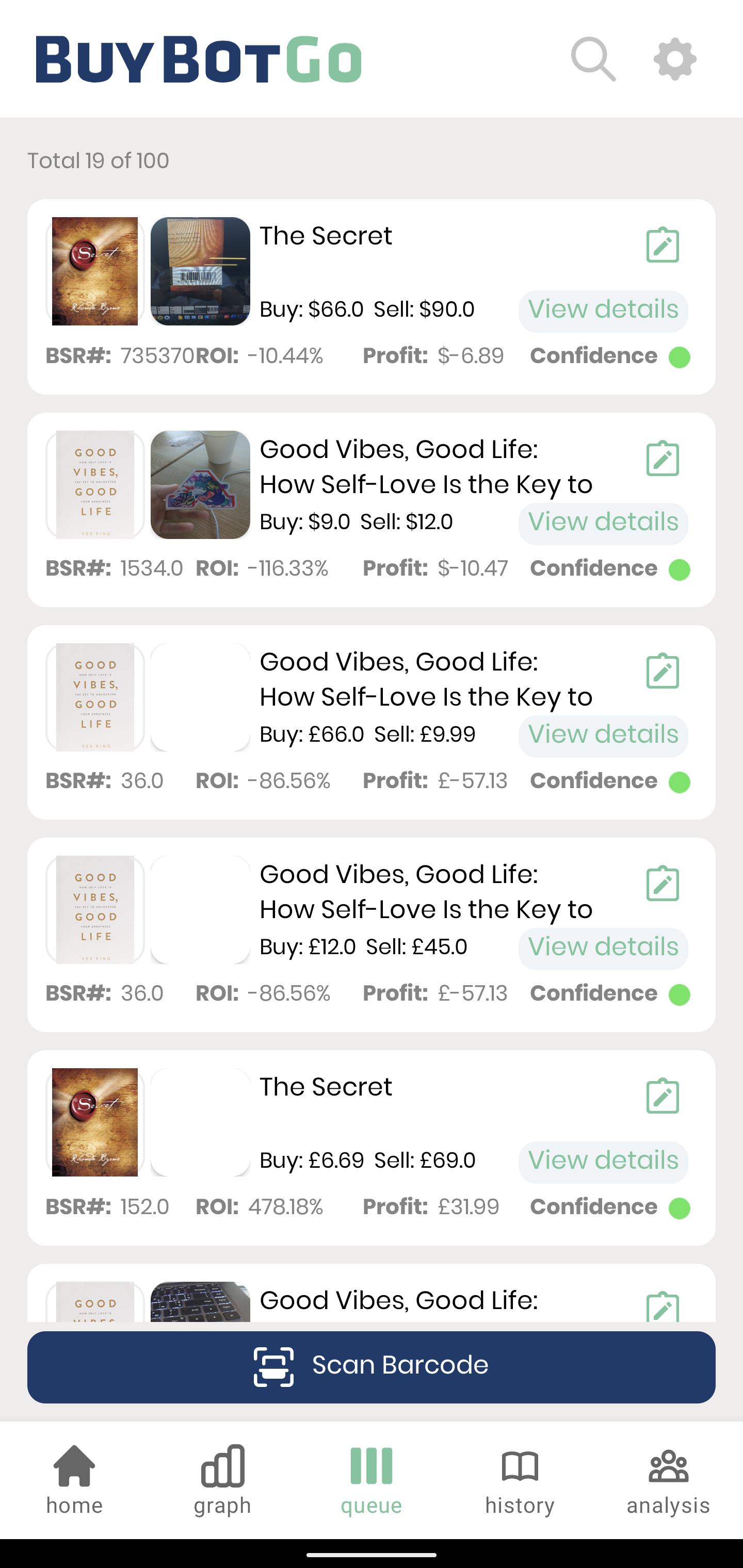Open sticker photo on Good Vibes Buy $9.0
The width and height of the screenshot is (743, 1568).
[200, 484]
